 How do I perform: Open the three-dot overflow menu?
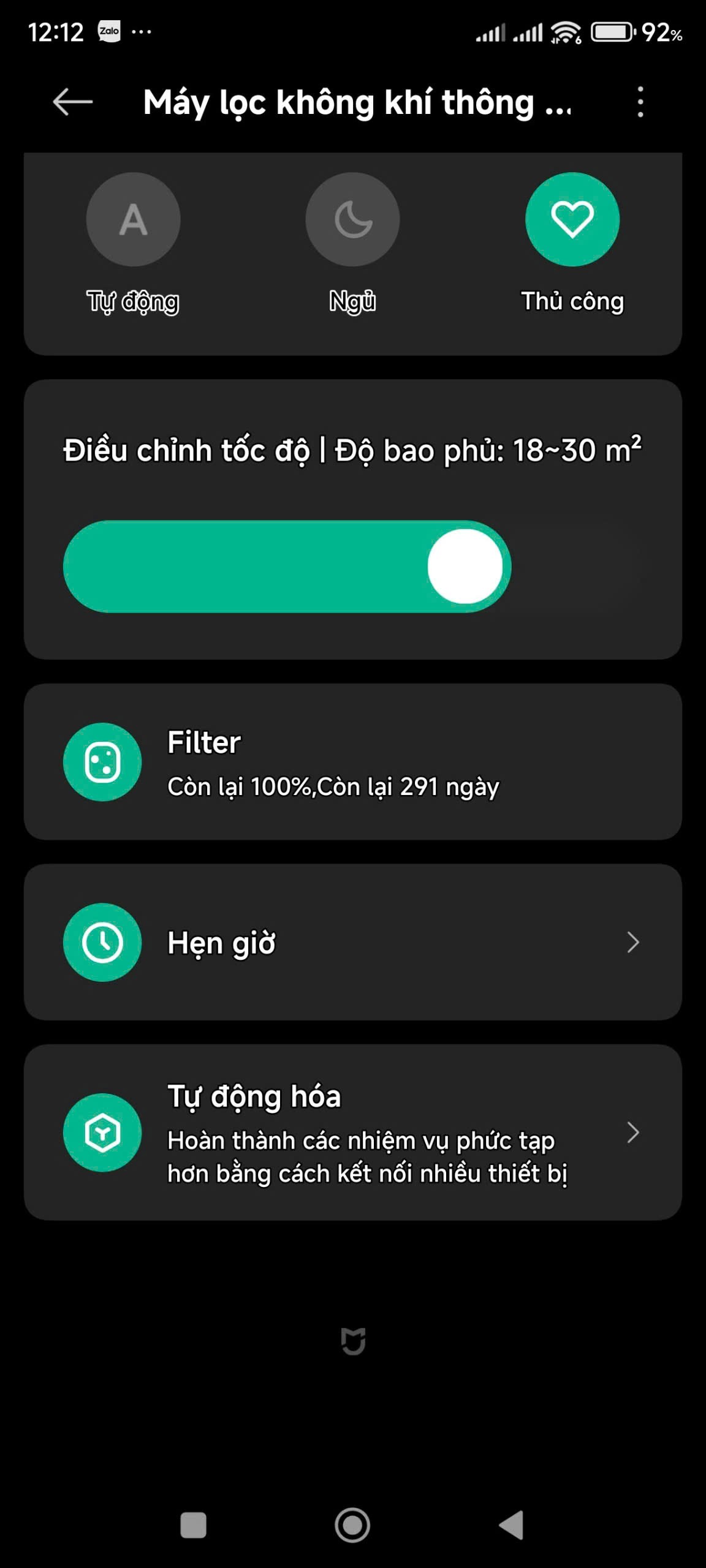click(x=640, y=102)
